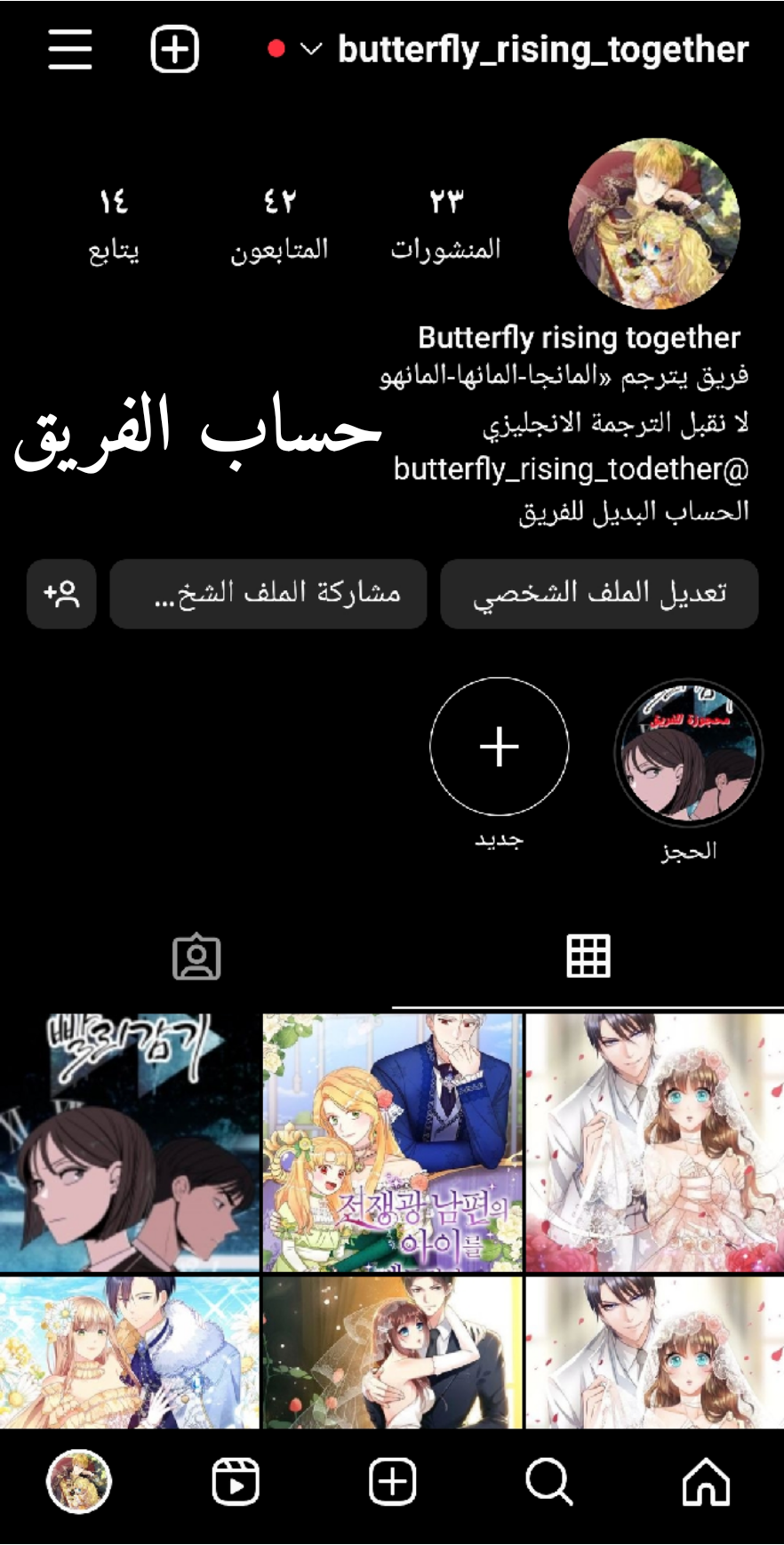Tap تعديل الملف الشخصي to edit profile

click(599, 594)
